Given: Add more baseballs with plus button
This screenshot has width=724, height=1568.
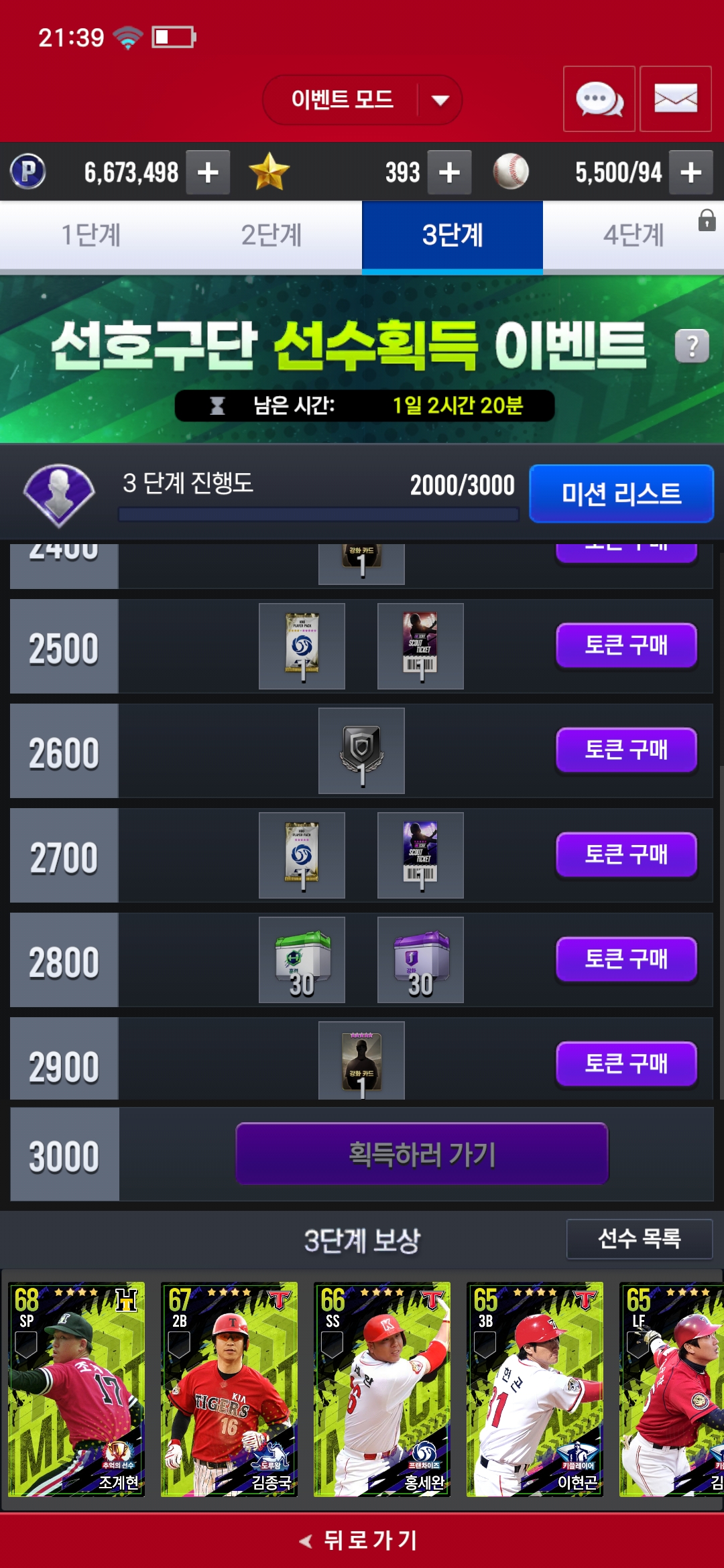Looking at the screenshot, I should pyautogui.click(x=690, y=173).
